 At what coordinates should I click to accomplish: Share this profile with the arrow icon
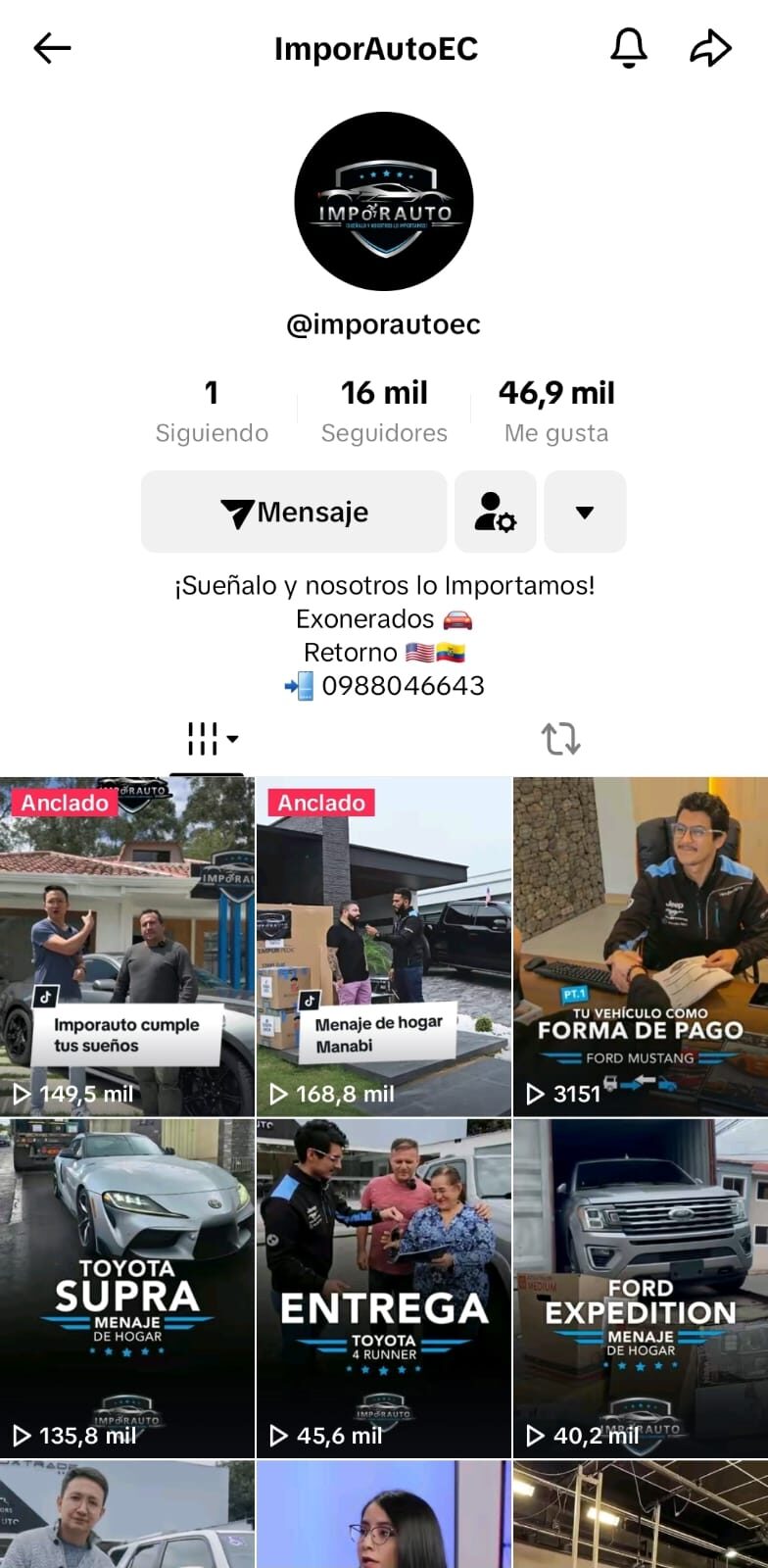[x=710, y=48]
